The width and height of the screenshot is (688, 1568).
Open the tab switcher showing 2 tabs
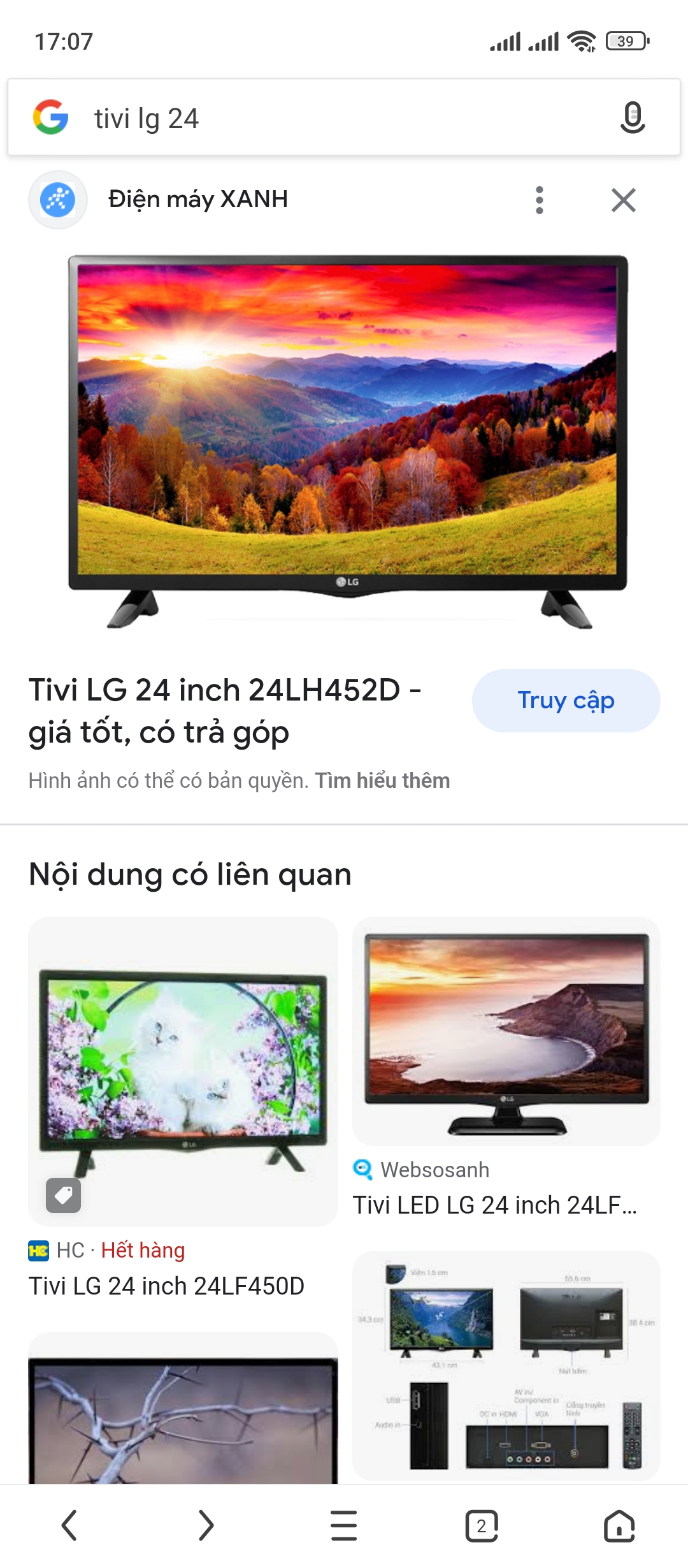coord(481,1526)
